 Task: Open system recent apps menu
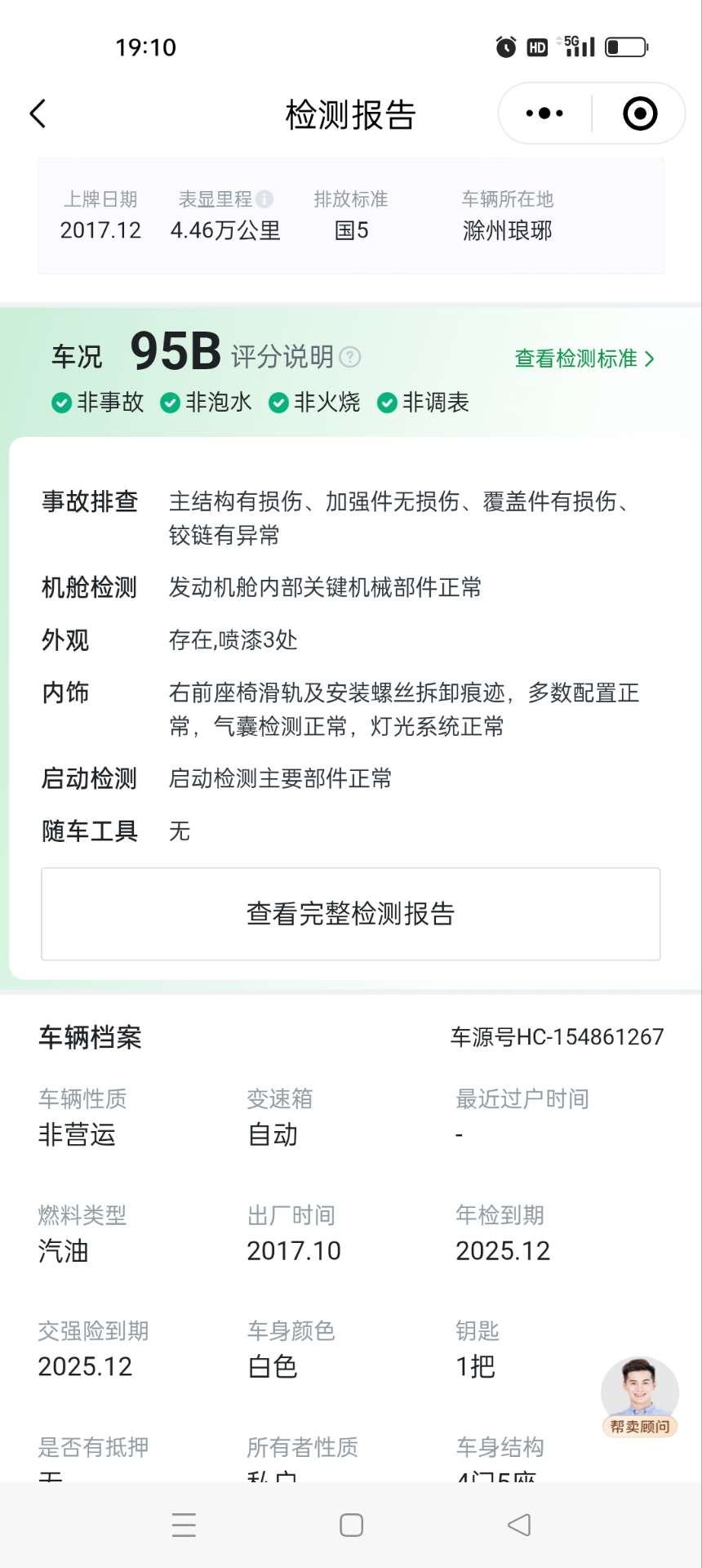tap(184, 1525)
